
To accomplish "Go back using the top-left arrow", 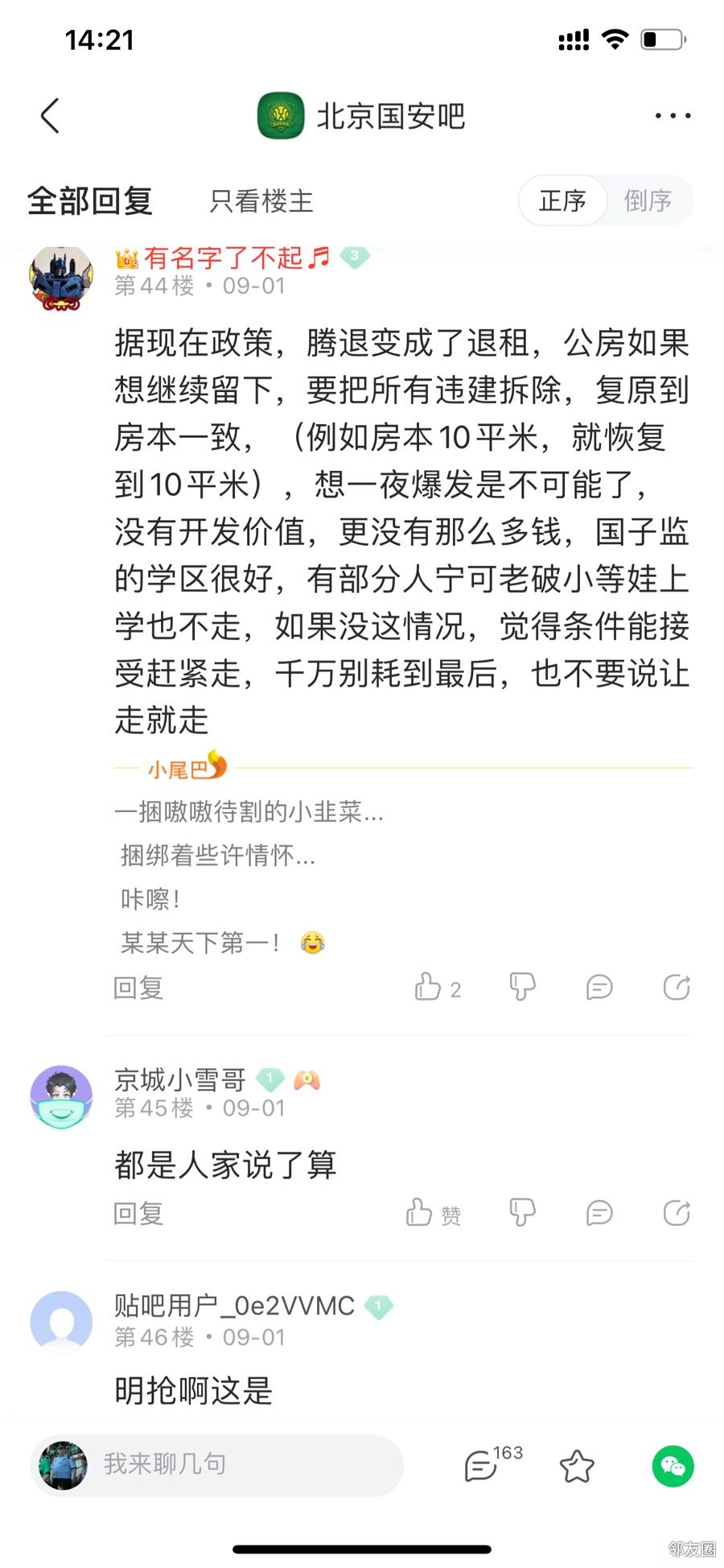I will (50, 116).
